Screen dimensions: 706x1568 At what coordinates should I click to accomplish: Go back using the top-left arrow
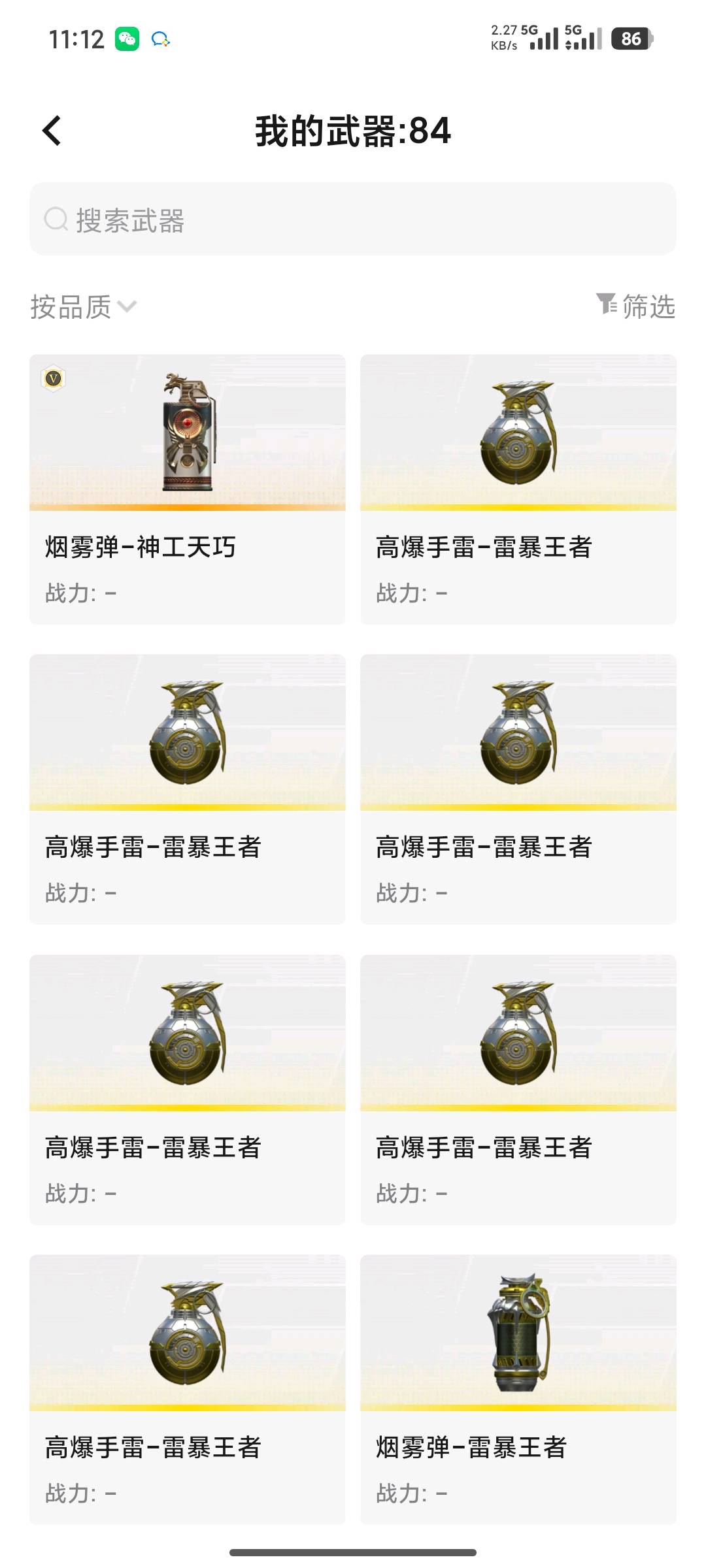click(52, 131)
